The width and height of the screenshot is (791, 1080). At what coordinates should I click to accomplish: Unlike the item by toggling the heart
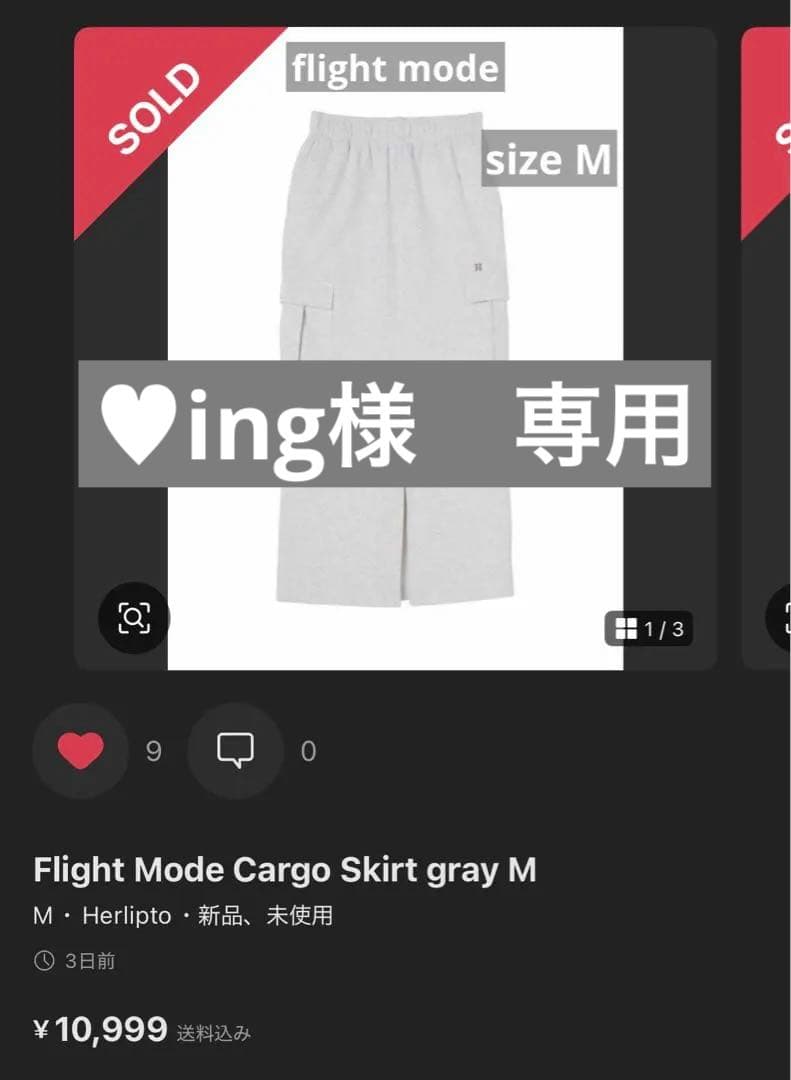pos(80,751)
